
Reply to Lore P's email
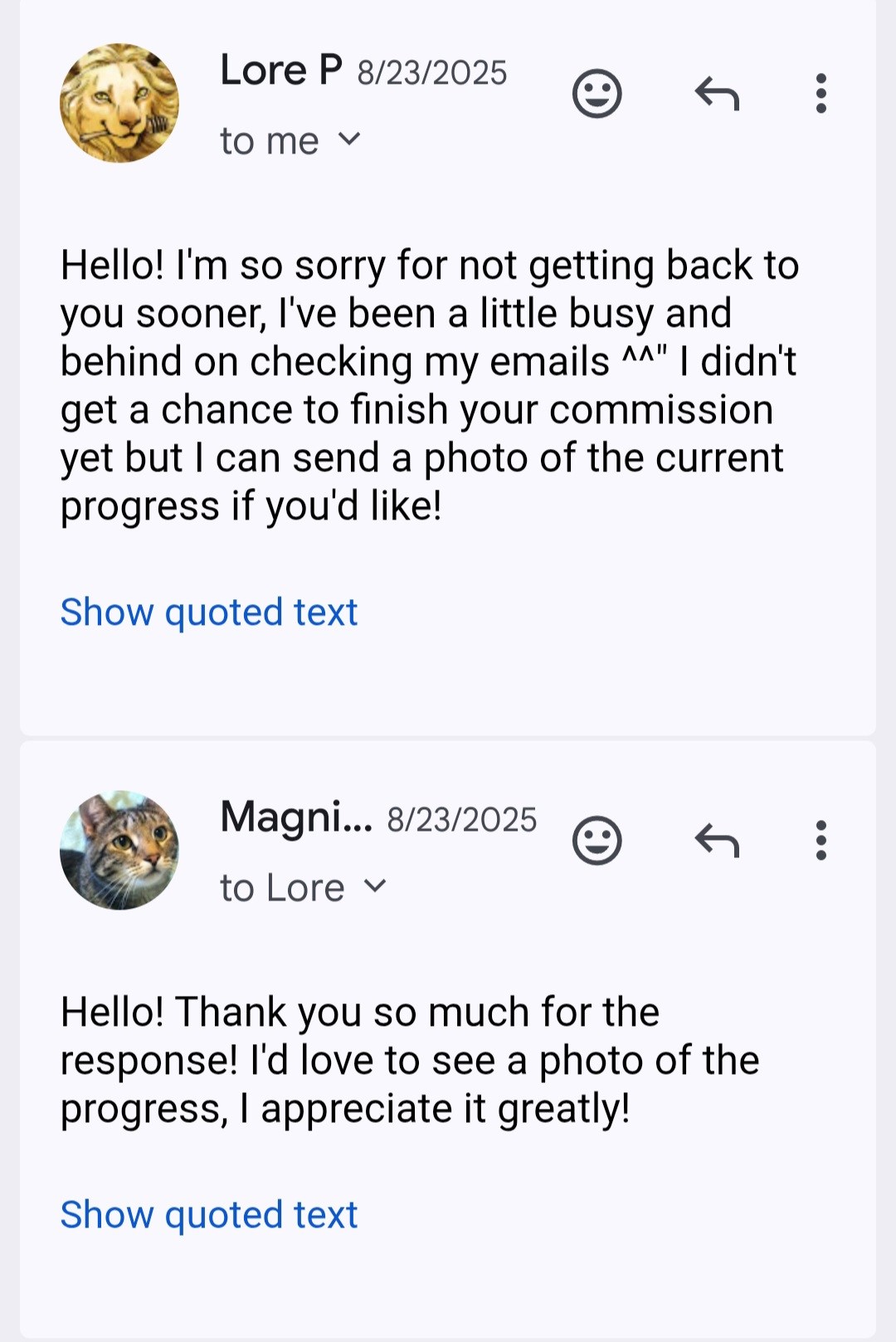pyautogui.click(x=717, y=94)
